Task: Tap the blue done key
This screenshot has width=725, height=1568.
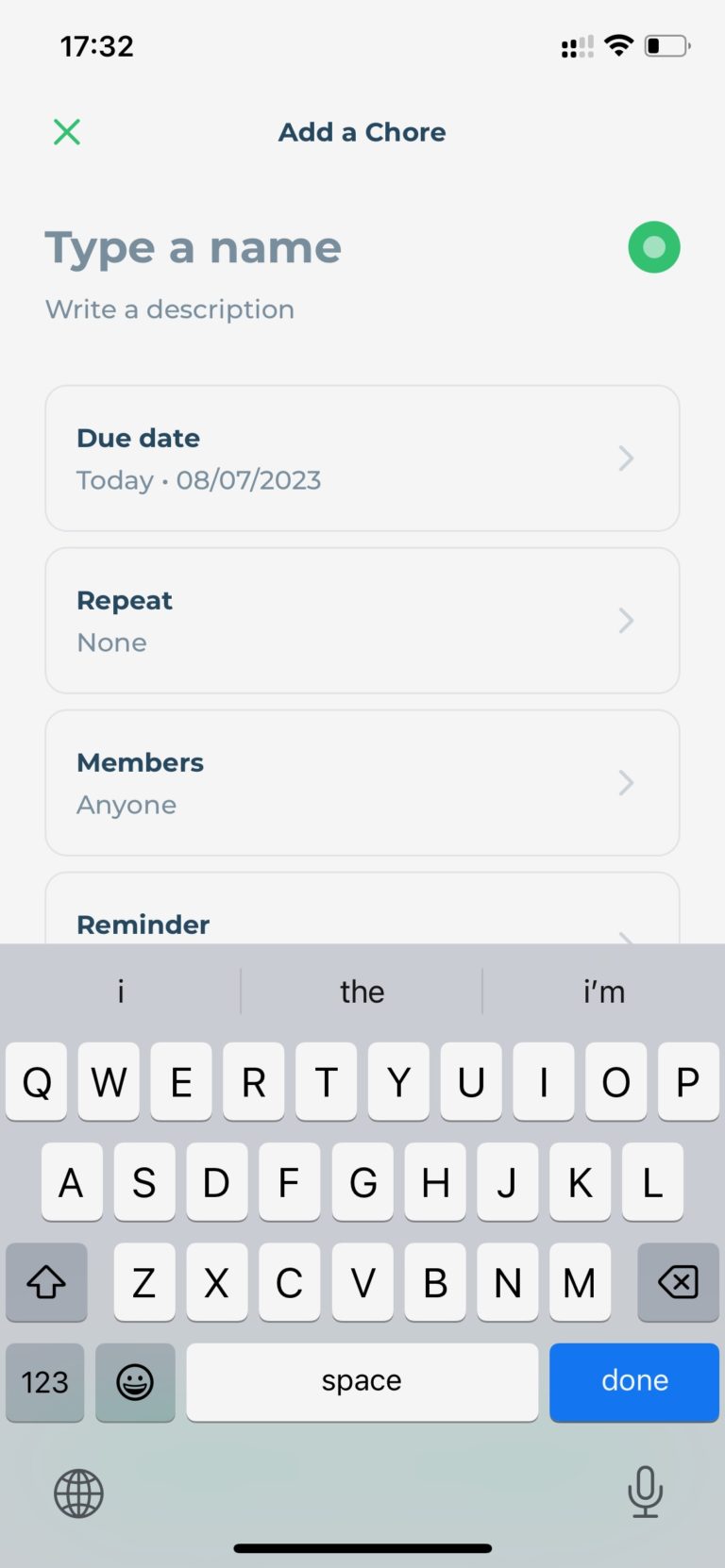Action: click(x=633, y=1382)
